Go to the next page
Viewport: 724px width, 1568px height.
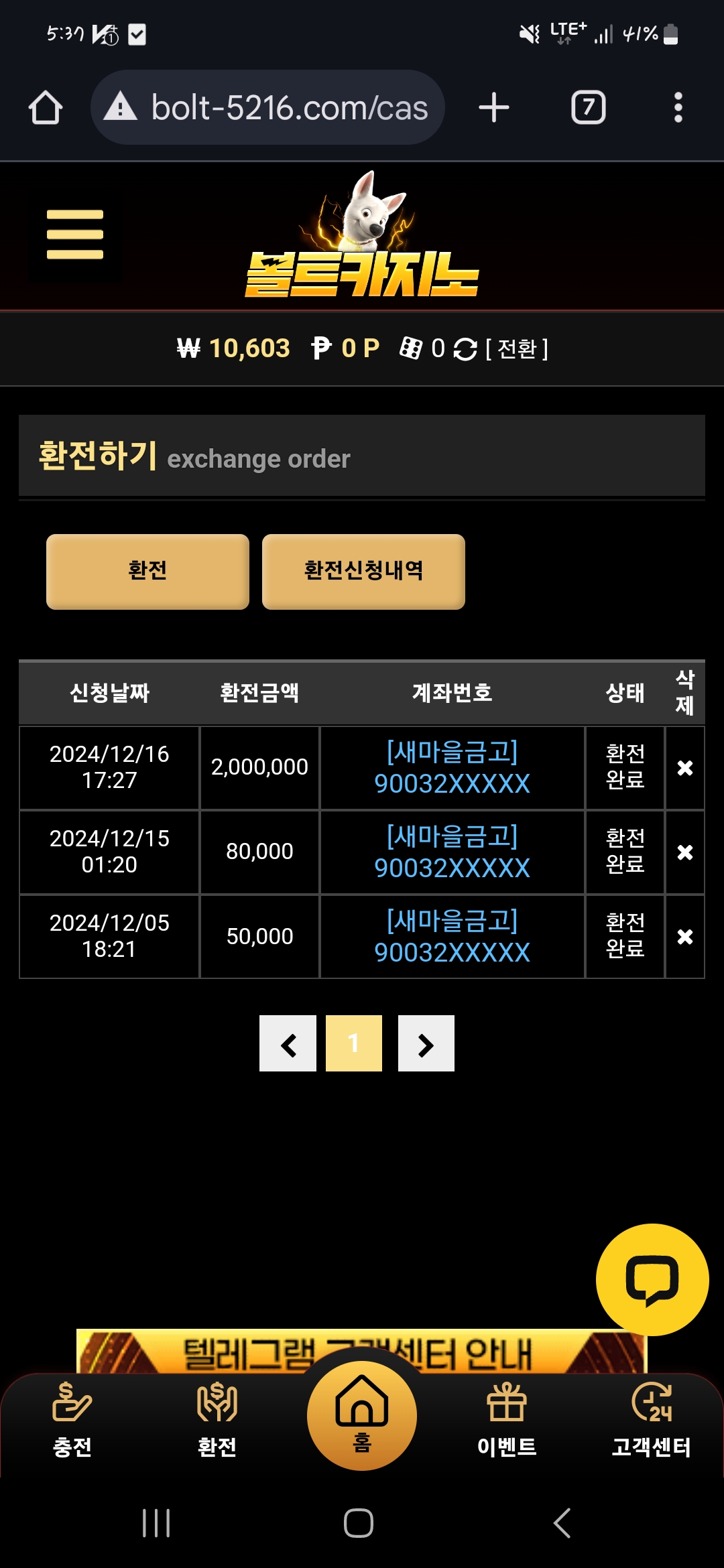click(x=426, y=1043)
